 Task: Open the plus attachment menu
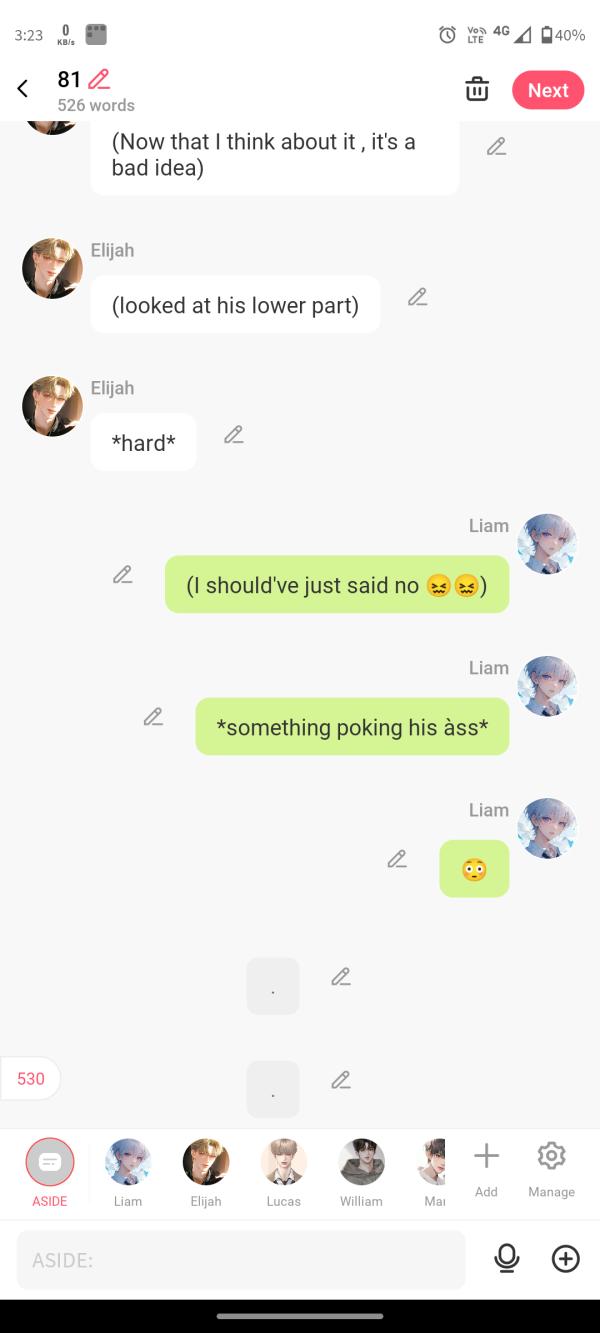click(x=566, y=1259)
